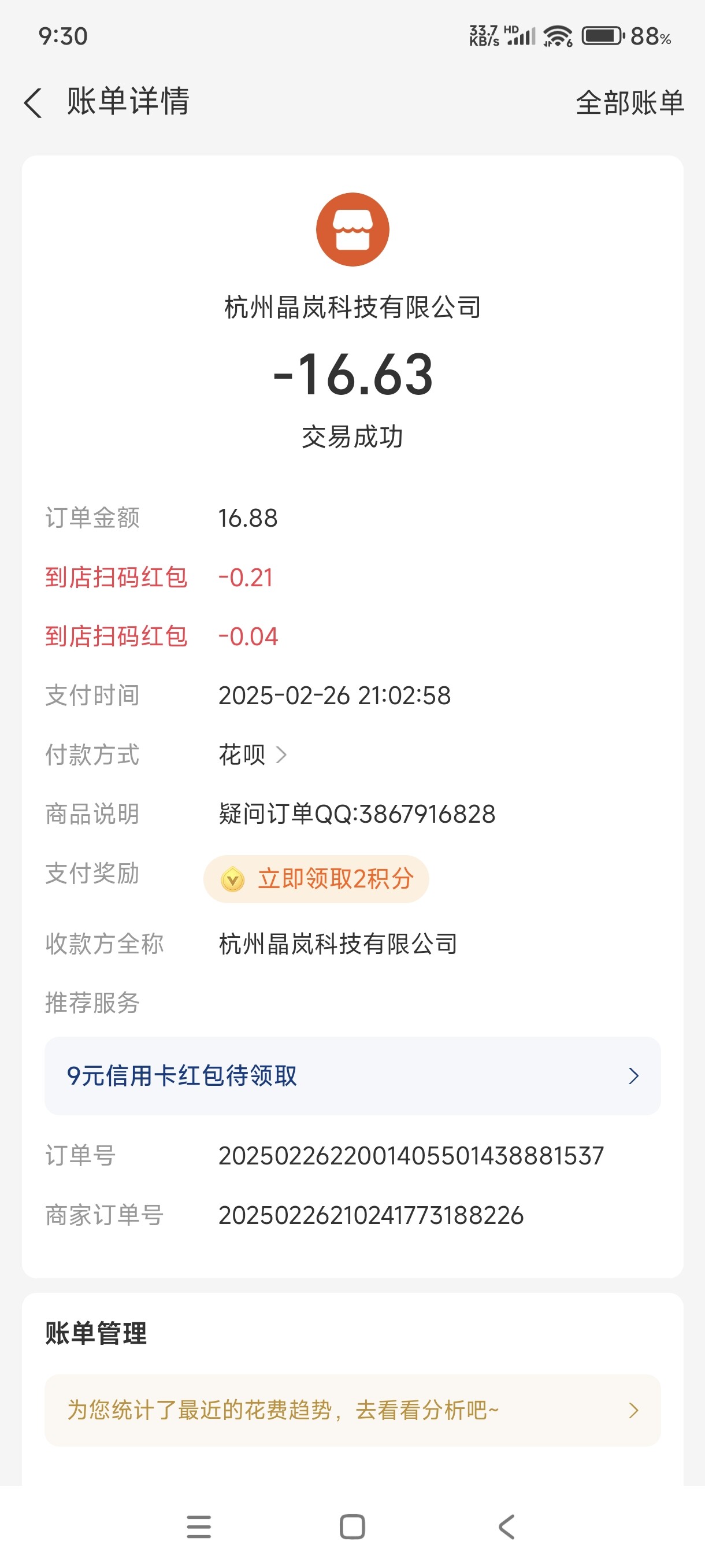Open 全部账单 in the top bar
This screenshot has width=705, height=1568.
(x=630, y=102)
